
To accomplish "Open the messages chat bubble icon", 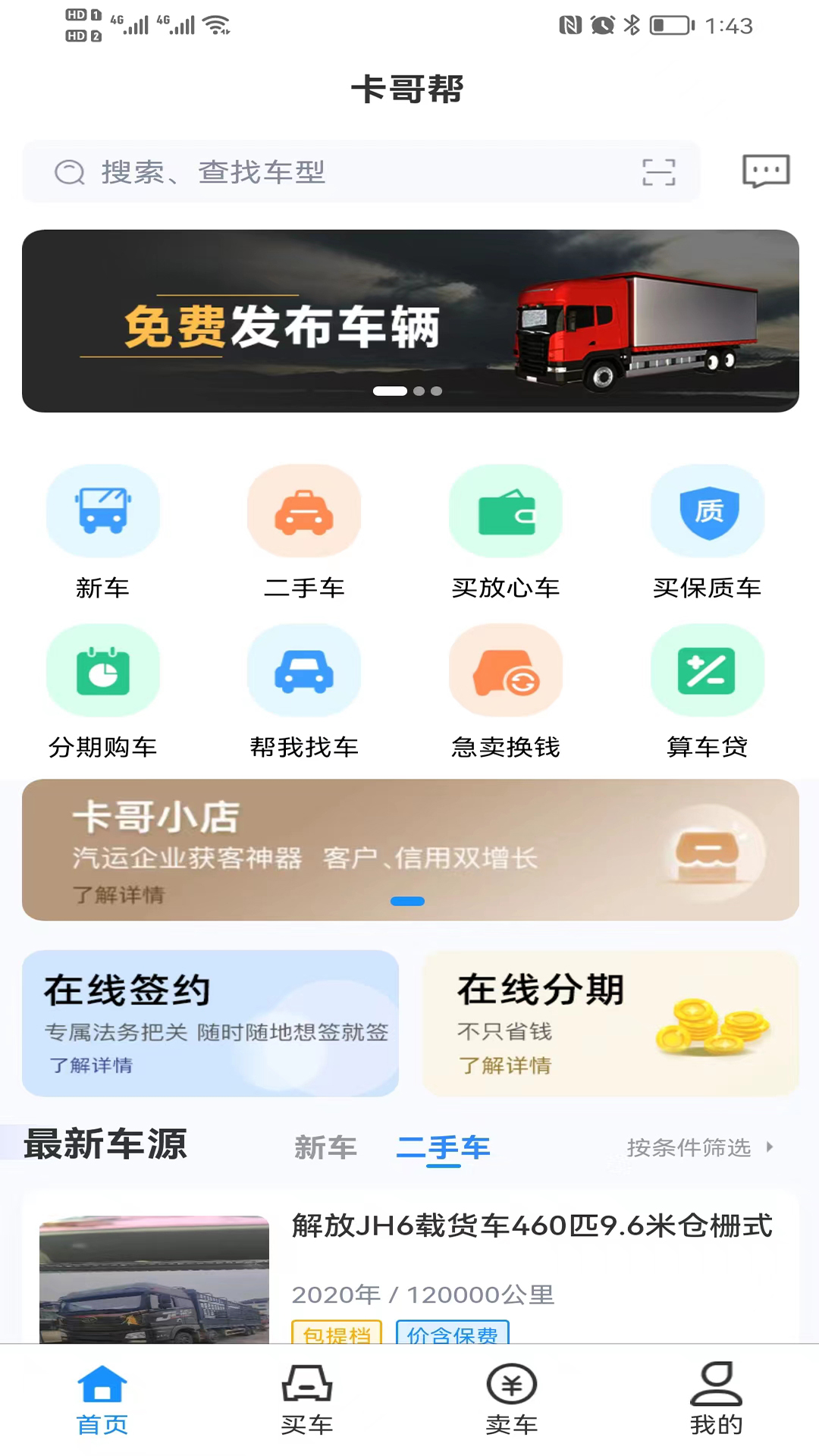I will [x=766, y=171].
